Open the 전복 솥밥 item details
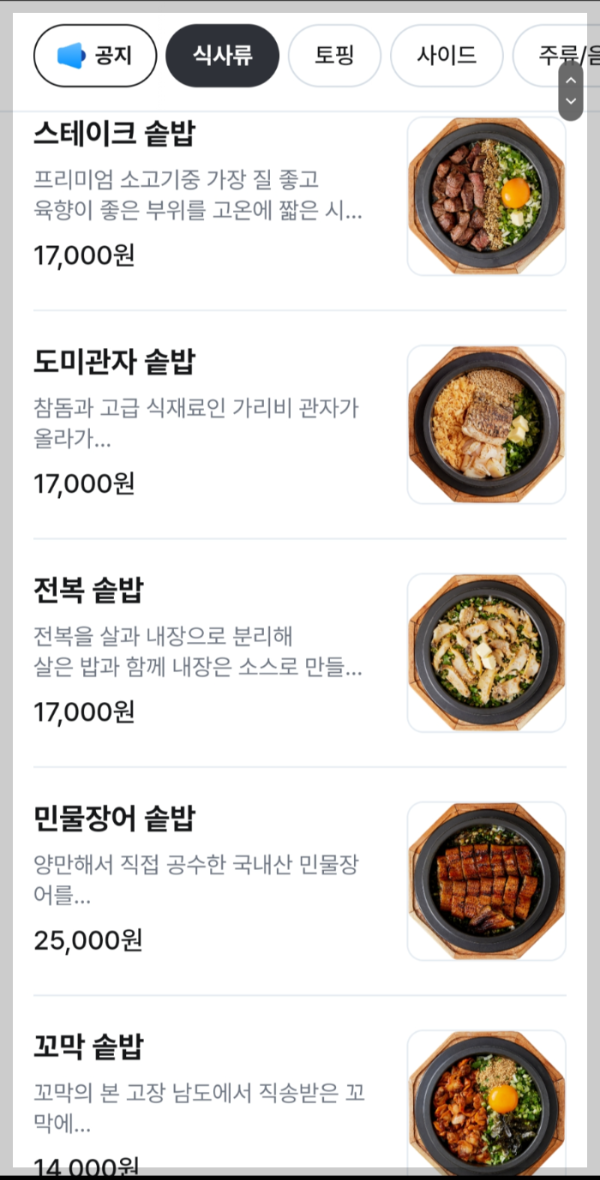This screenshot has height=1180, width=600. tap(200, 650)
